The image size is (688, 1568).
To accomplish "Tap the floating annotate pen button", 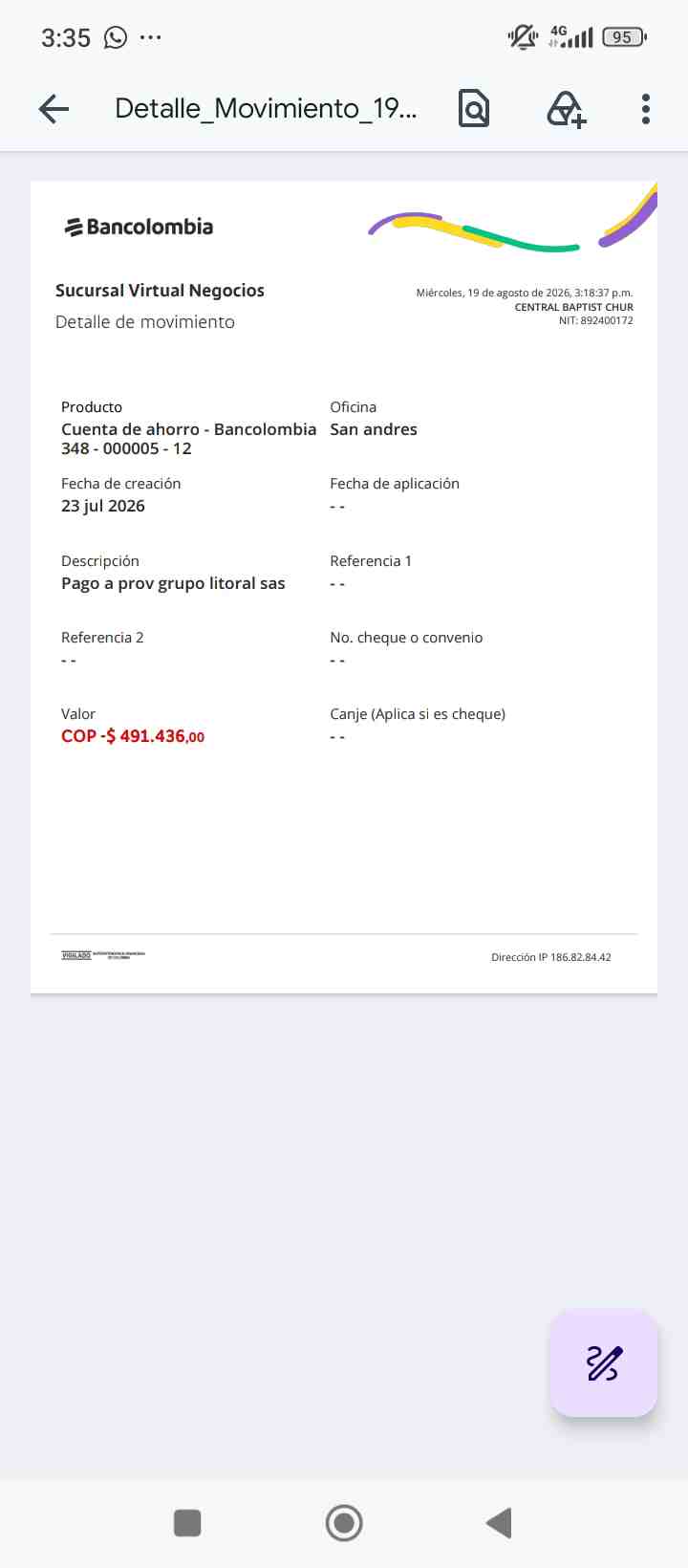I will [x=603, y=1362].
